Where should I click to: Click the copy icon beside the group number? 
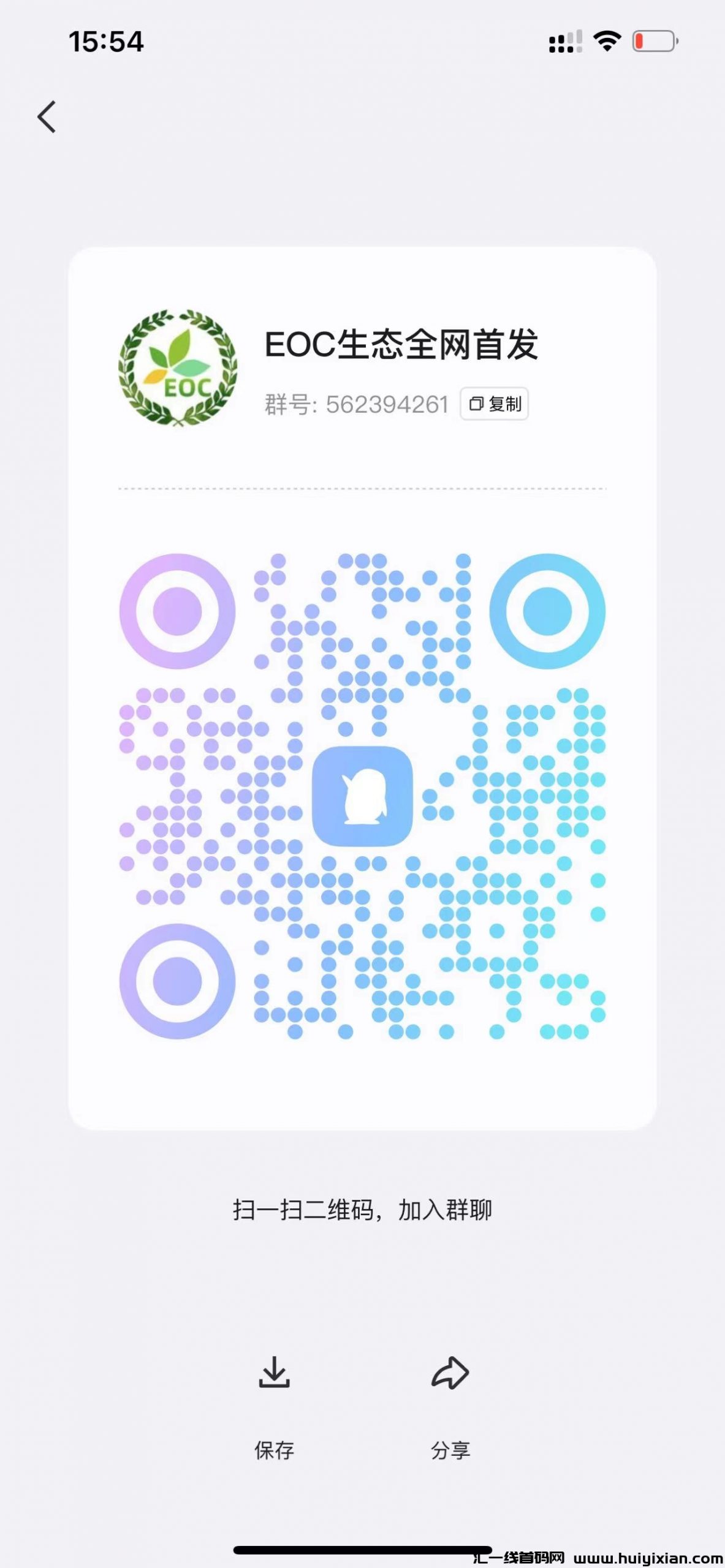coord(477,404)
